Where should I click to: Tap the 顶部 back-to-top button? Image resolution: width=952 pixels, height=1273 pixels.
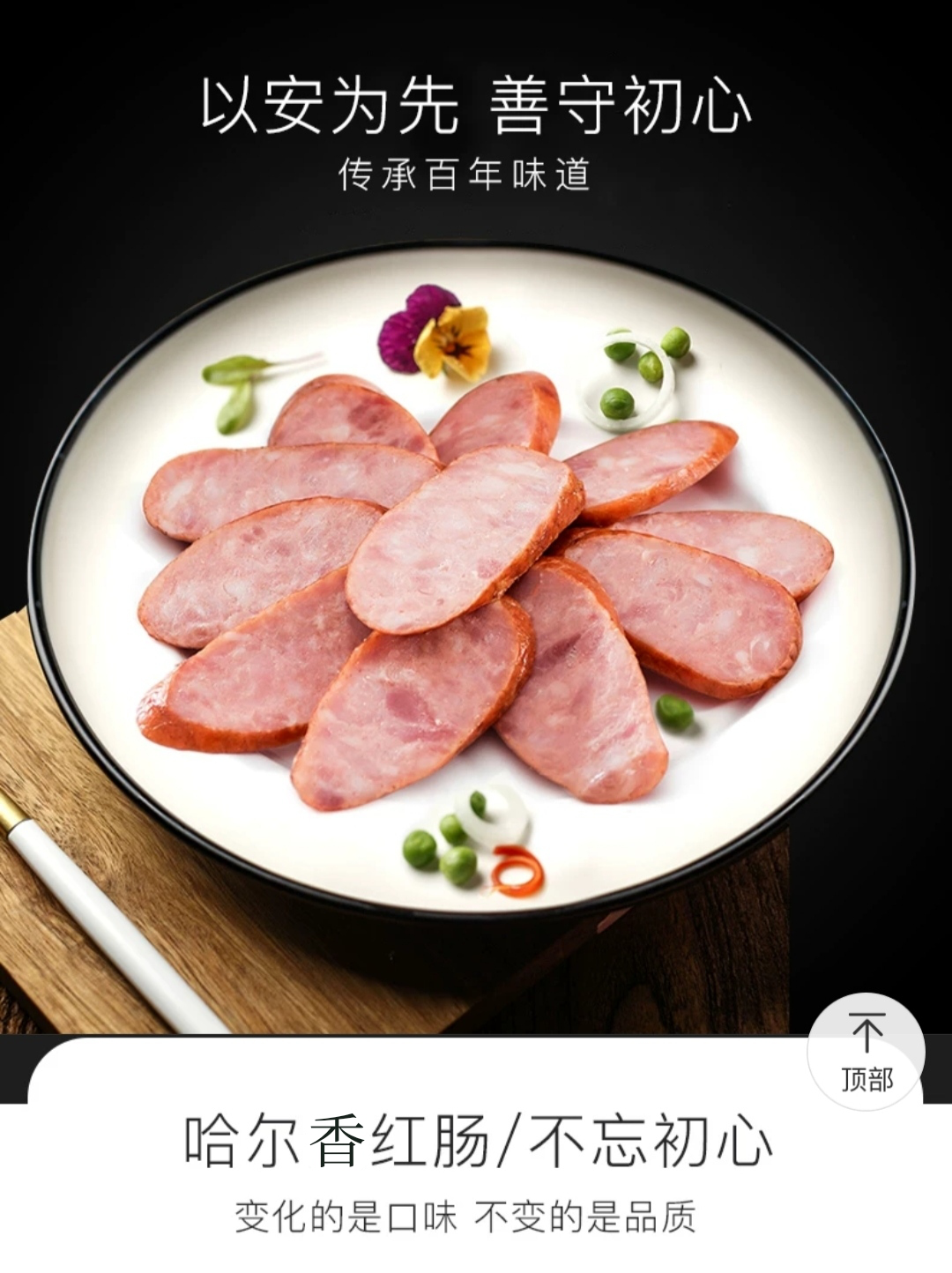click(866, 1052)
